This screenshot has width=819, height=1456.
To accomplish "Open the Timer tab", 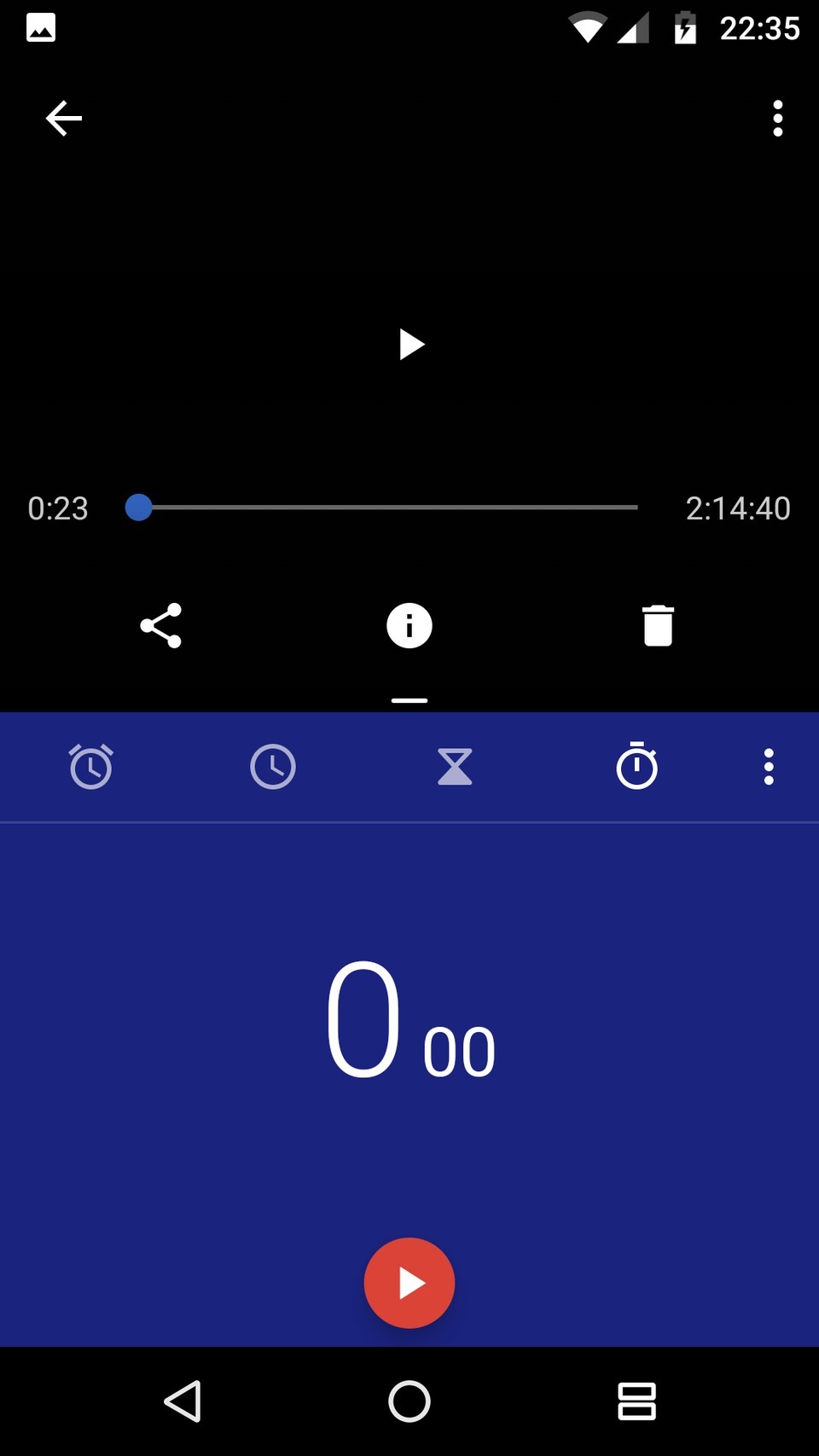I will (x=455, y=766).
